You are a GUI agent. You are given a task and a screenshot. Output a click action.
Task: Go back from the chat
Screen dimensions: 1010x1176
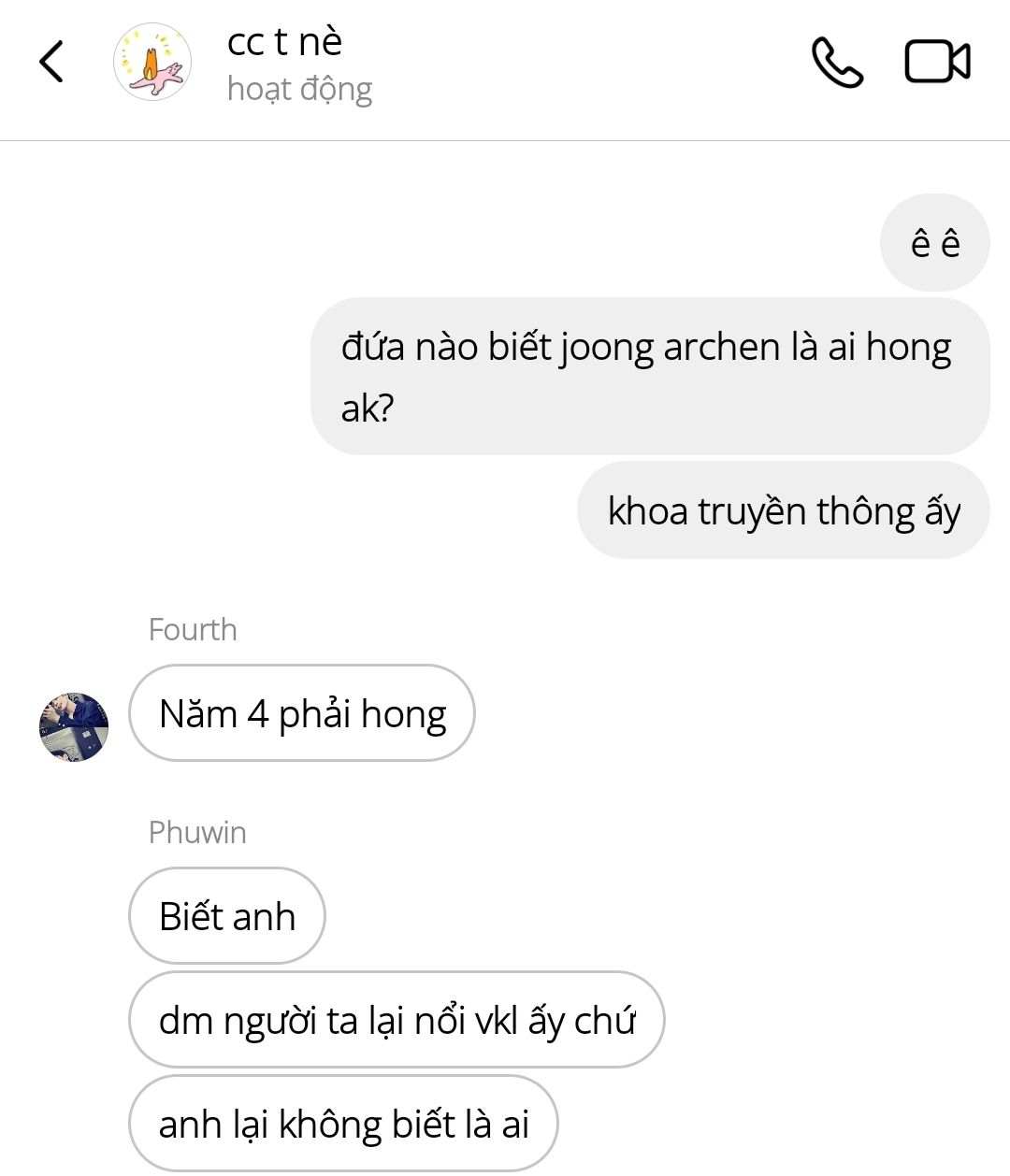click(x=52, y=63)
